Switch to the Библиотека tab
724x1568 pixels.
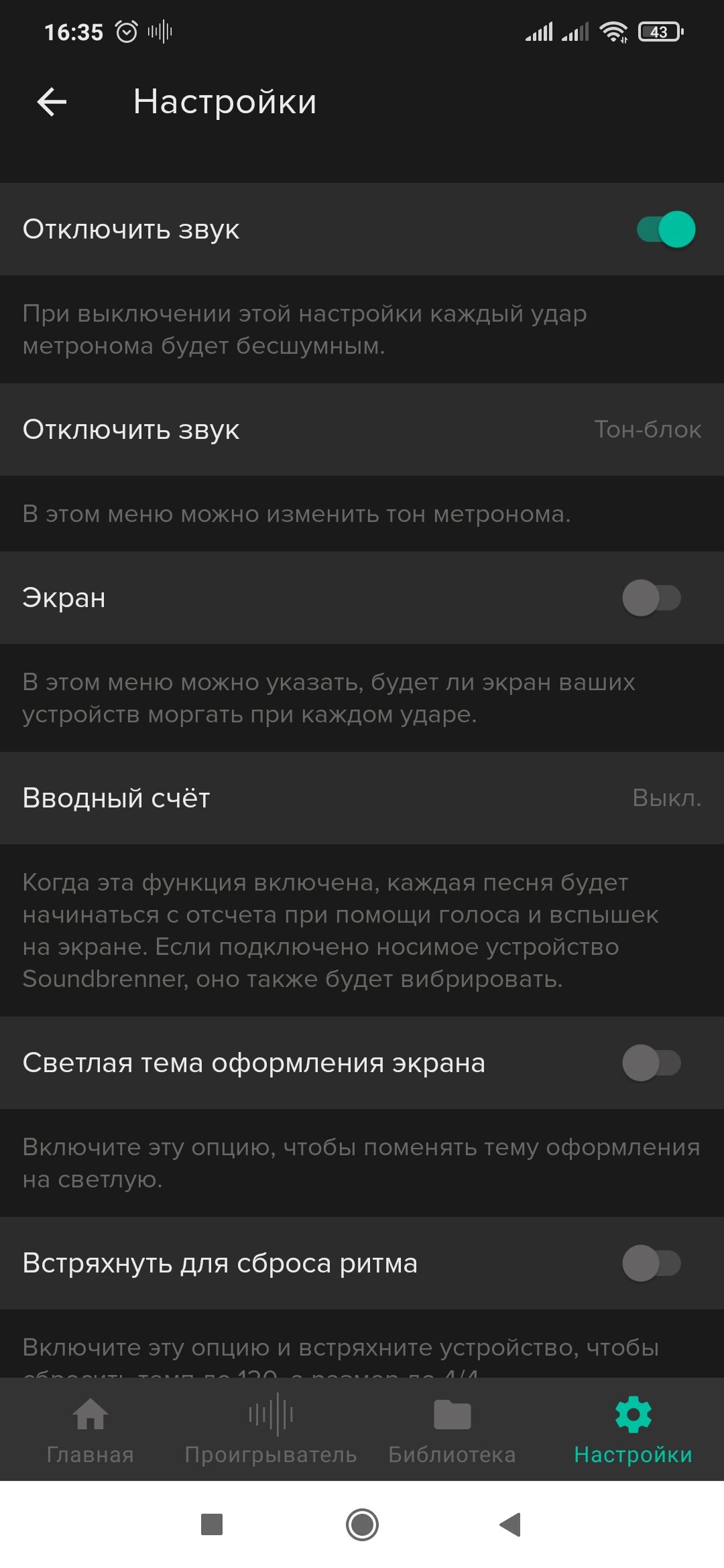tap(452, 1430)
